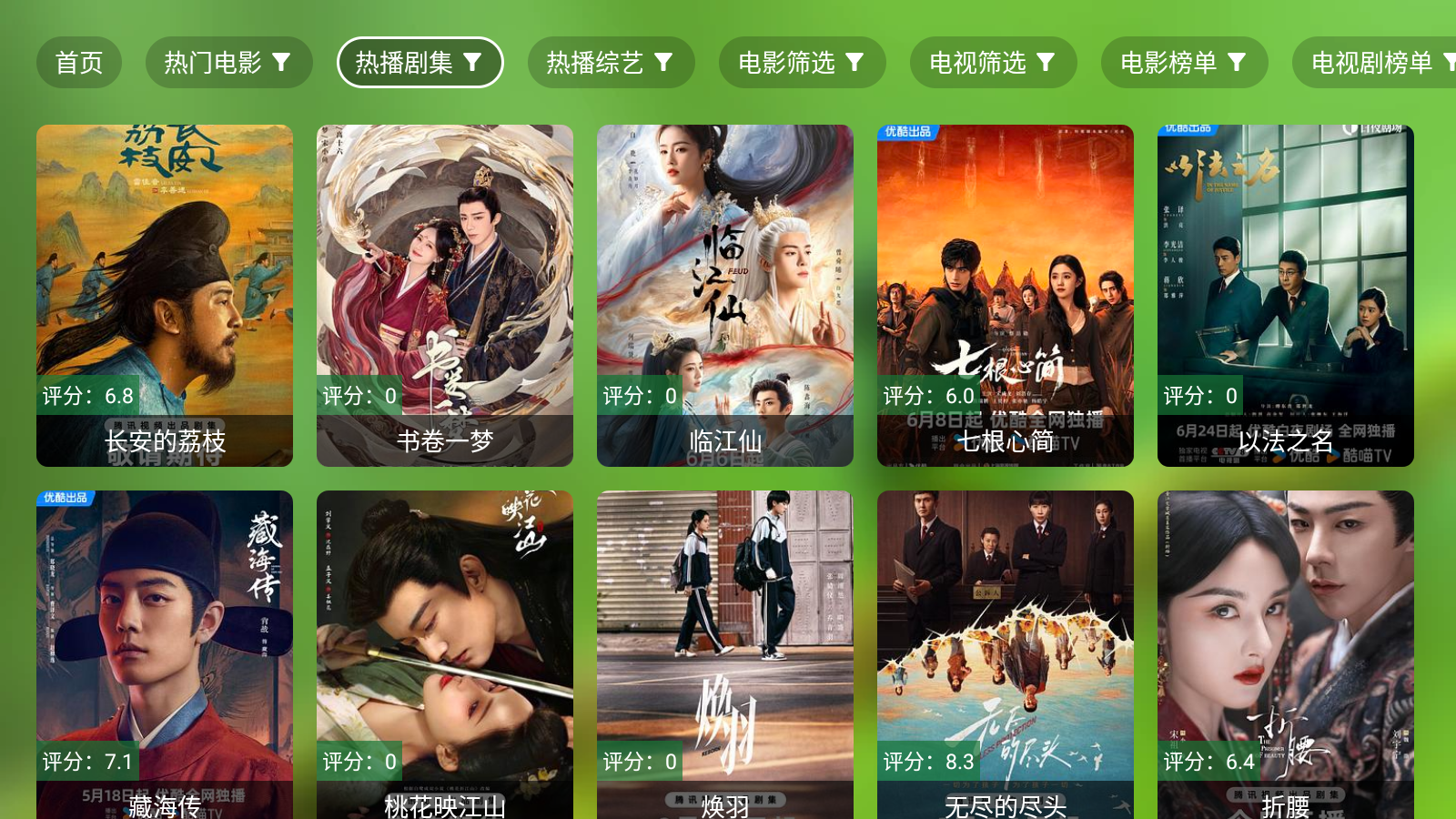This screenshot has height=819, width=1456.
Task: Open the 电影筛选 tab
Action: [x=802, y=63]
